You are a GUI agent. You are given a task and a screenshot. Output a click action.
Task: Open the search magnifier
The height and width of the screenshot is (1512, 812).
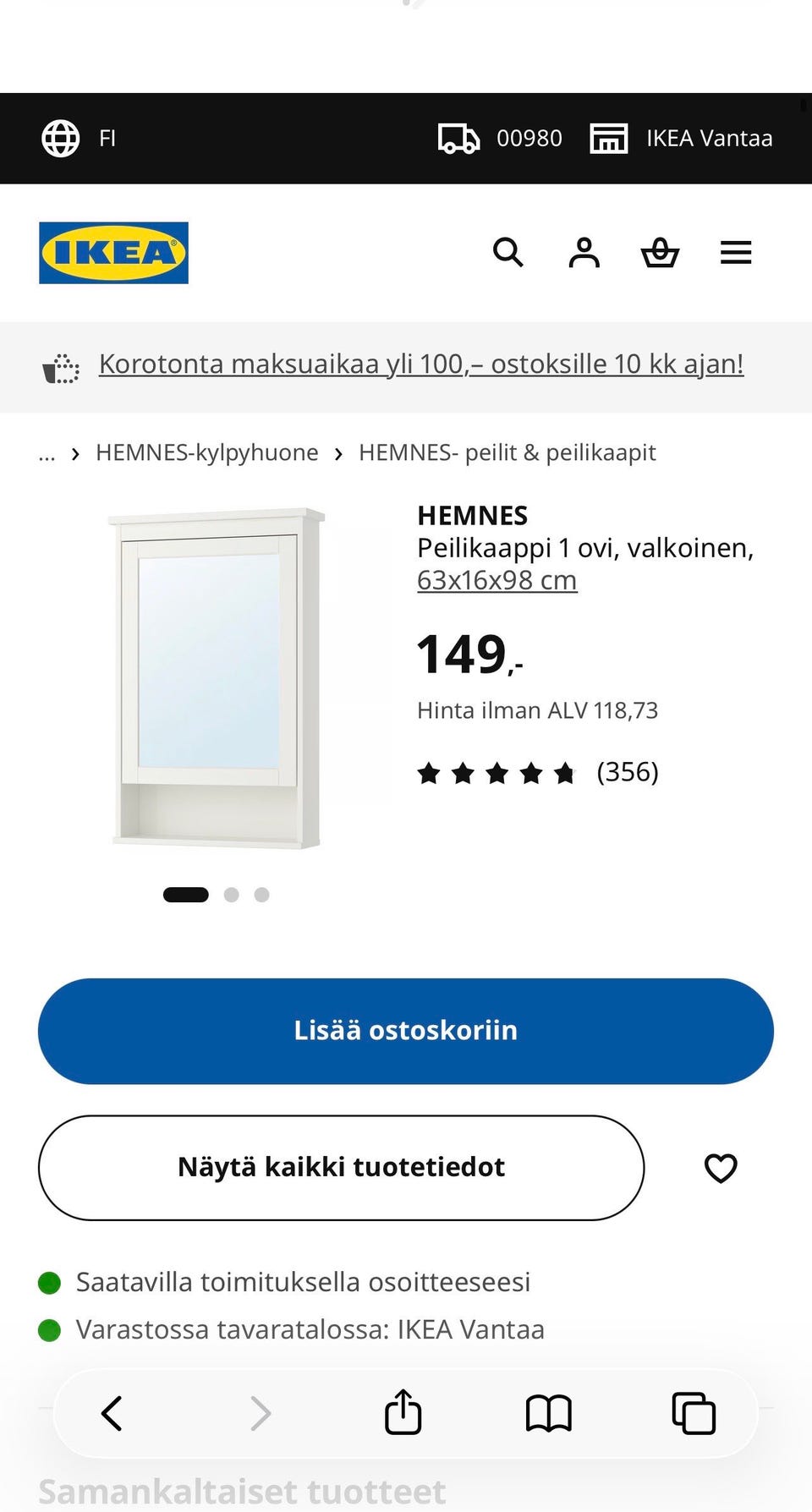pyautogui.click(x=508, y=252)
